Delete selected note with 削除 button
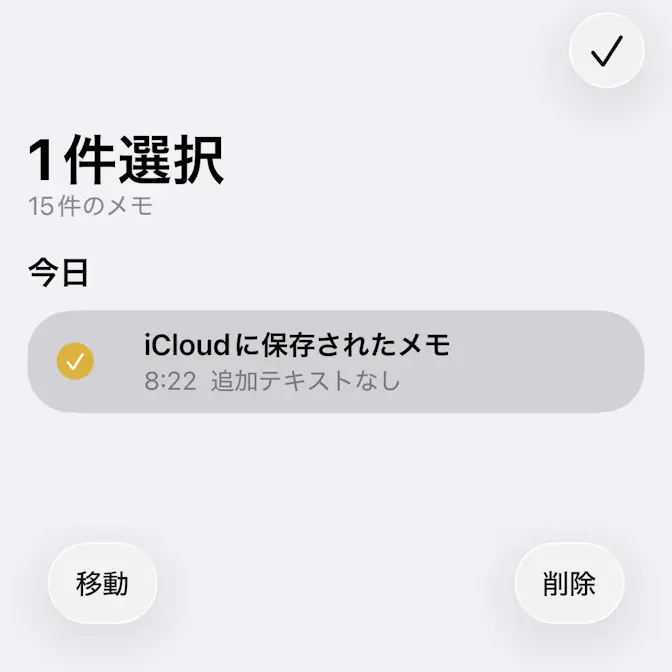 coord(569,584)
